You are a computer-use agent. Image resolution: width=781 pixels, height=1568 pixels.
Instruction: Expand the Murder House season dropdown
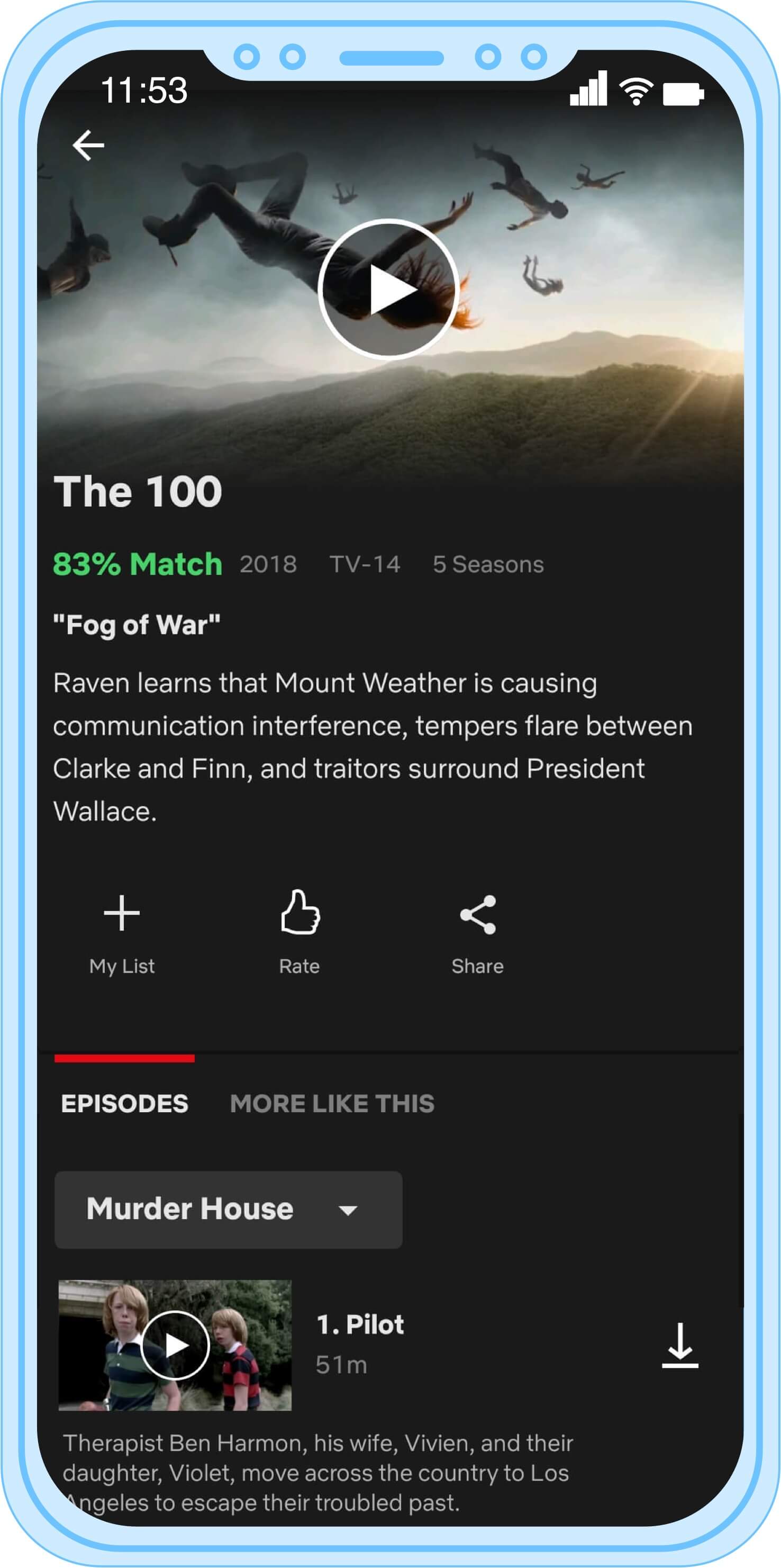coord(228,1209)
